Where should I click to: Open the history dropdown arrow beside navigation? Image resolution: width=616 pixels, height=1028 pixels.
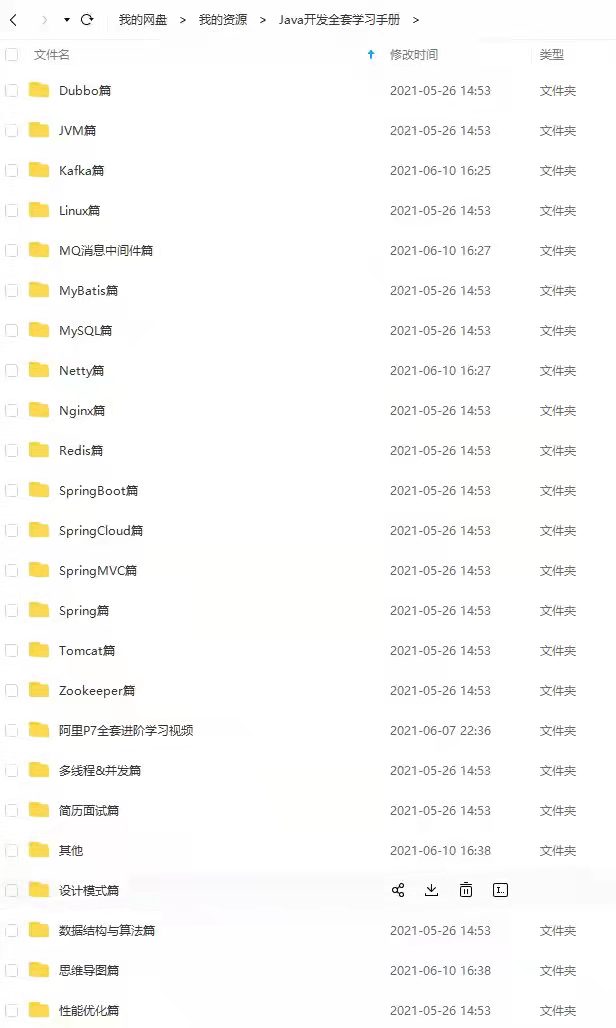click(x=66, y=20)
